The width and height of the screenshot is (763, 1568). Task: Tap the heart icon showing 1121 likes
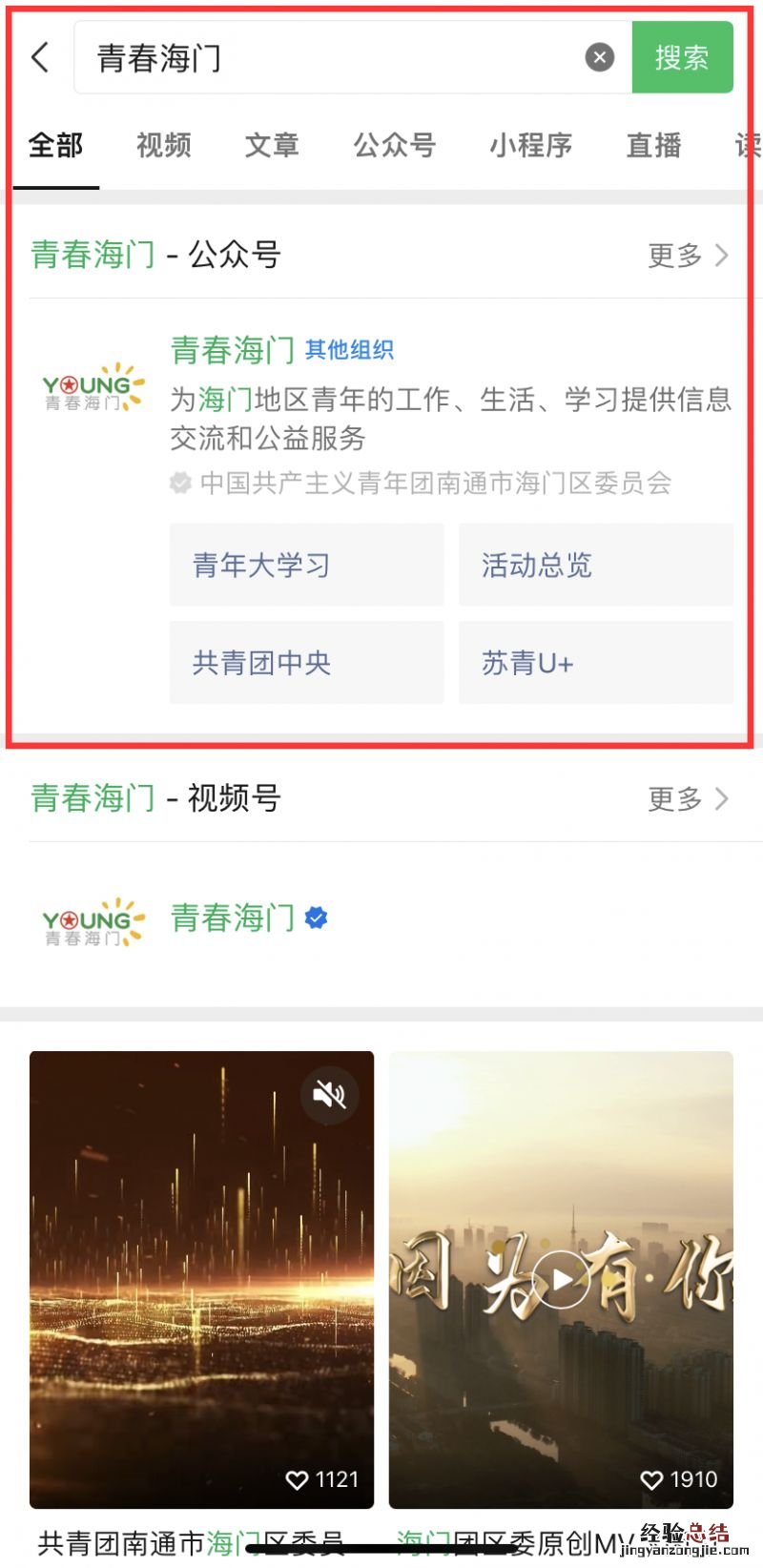[297, 1480]
